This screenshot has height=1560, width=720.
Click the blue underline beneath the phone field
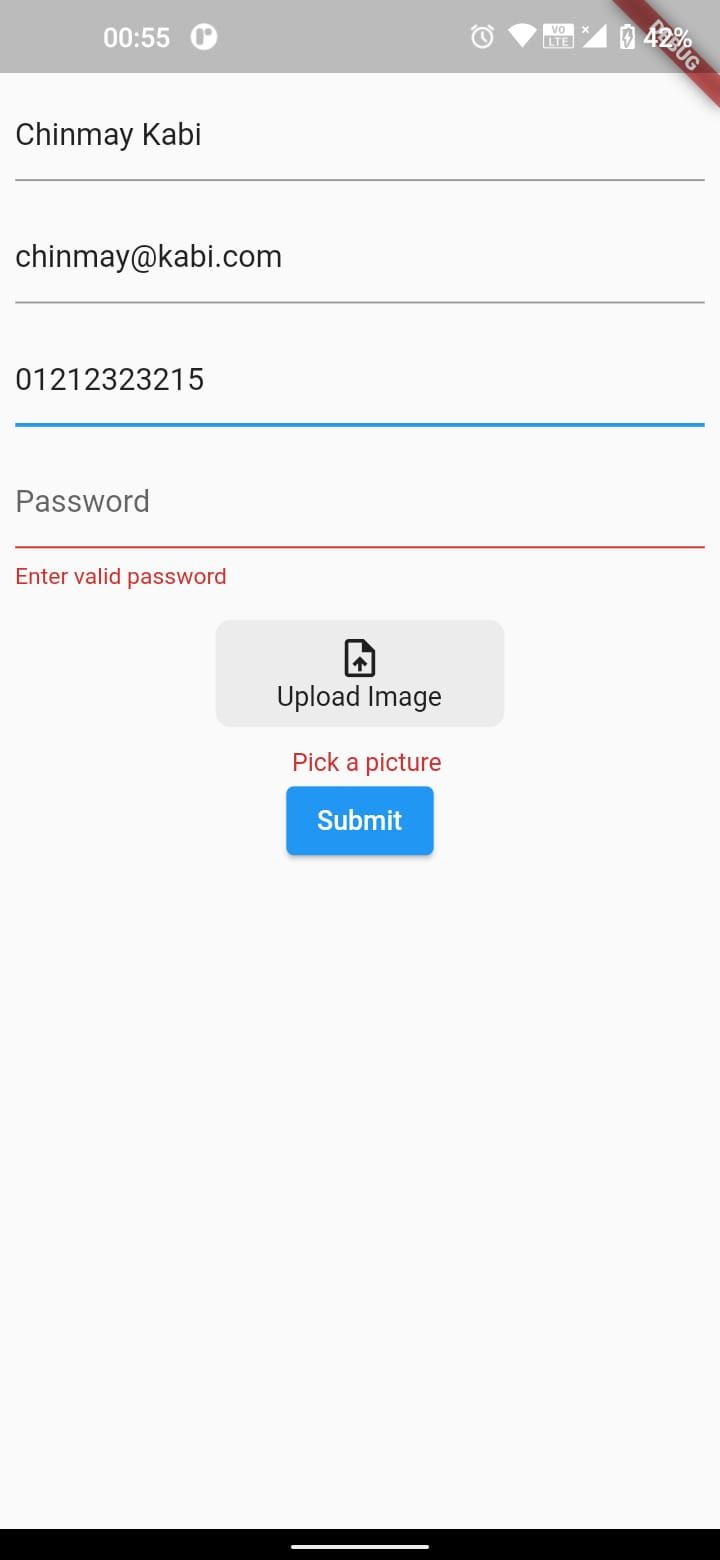click(x=358, y=425)
